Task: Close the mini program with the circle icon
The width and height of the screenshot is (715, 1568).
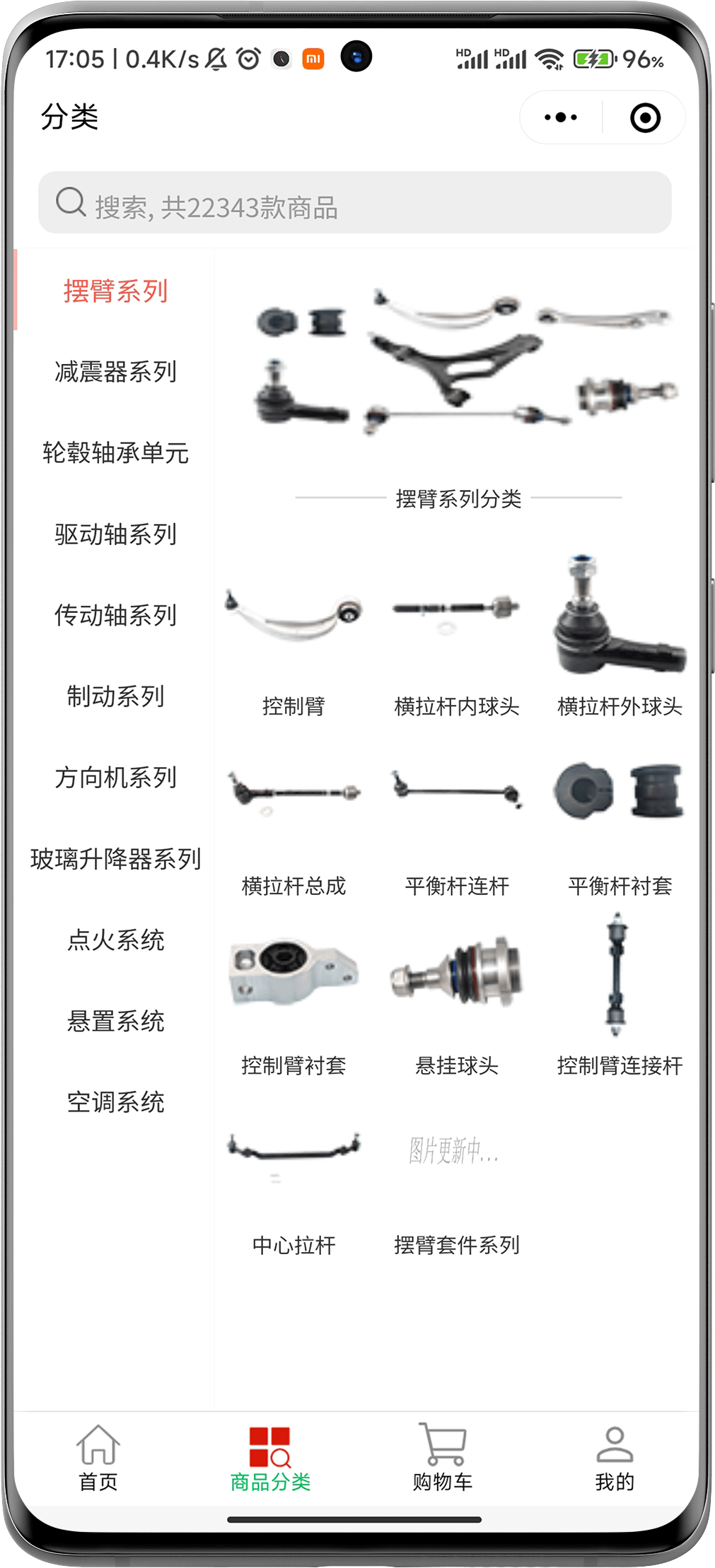Action: (644, 117)
